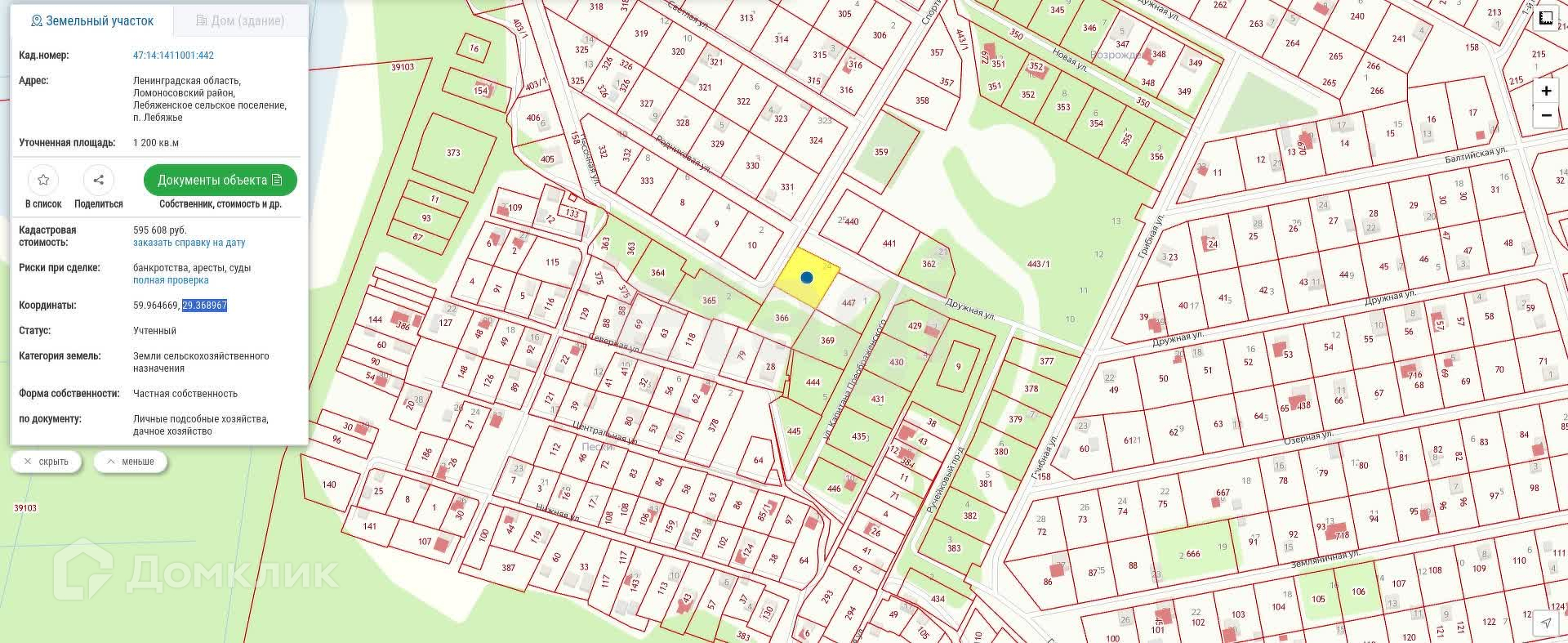Zoom out of the map
The width and height of the screenshot is (1568, 643).
1546,115
